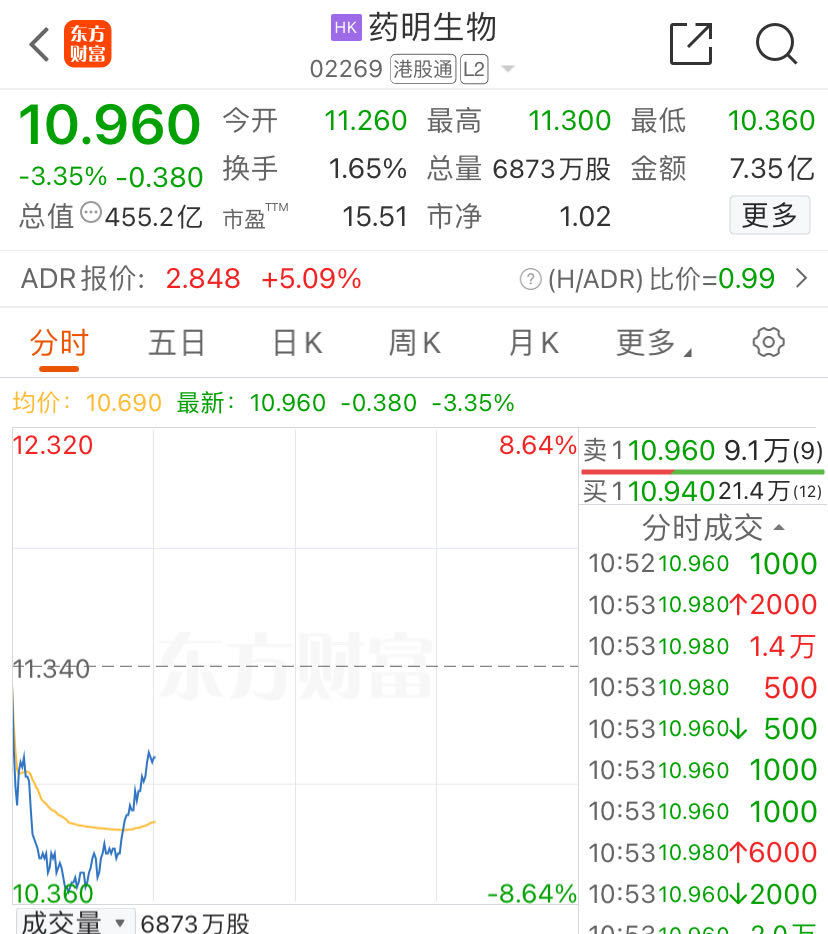
Task: Tap the share icon at top right
Action: (x=691, y=44)
